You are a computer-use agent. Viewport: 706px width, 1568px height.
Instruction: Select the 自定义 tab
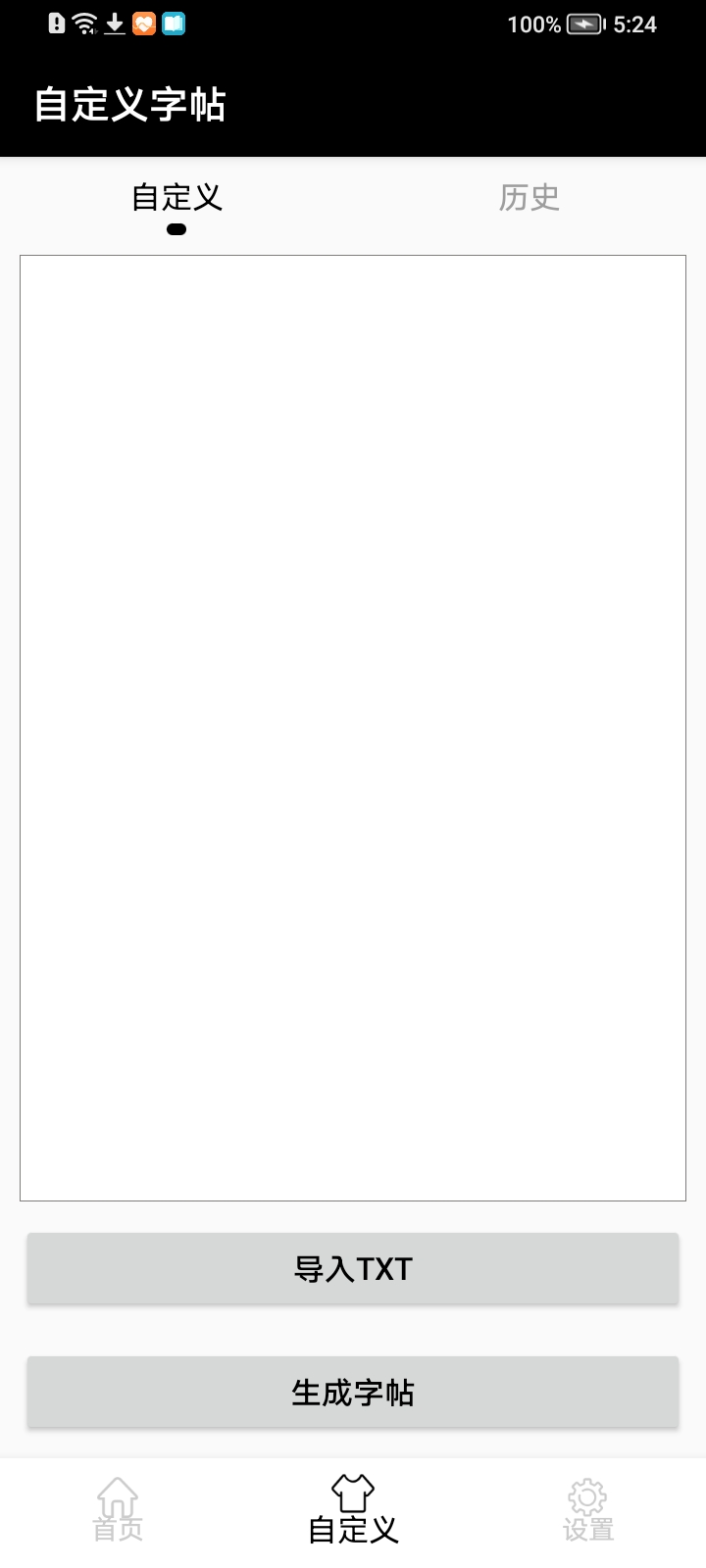[x=176, y=198]
